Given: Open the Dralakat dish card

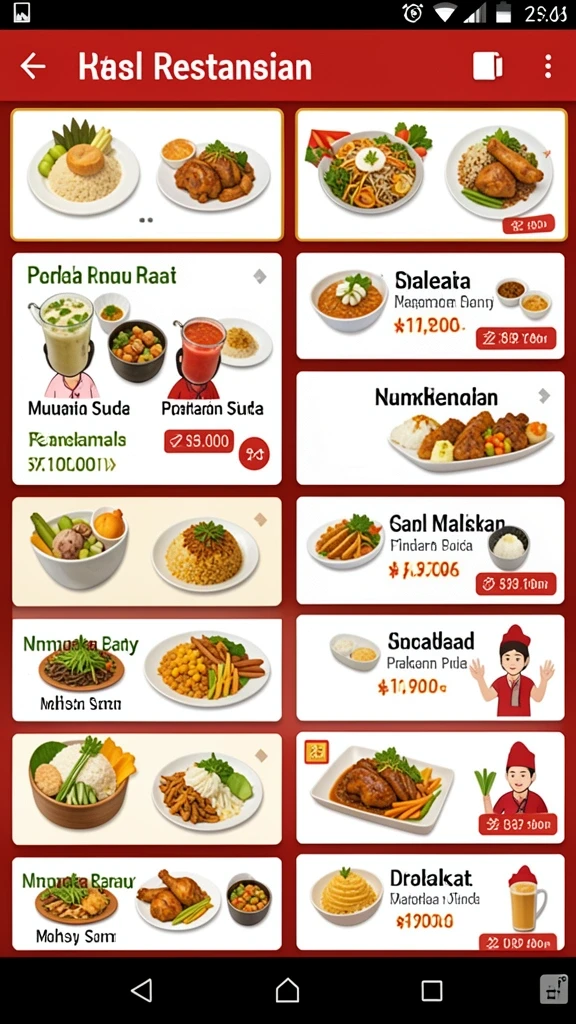Looking at the screenshot, I should click(x=430, y=902).
